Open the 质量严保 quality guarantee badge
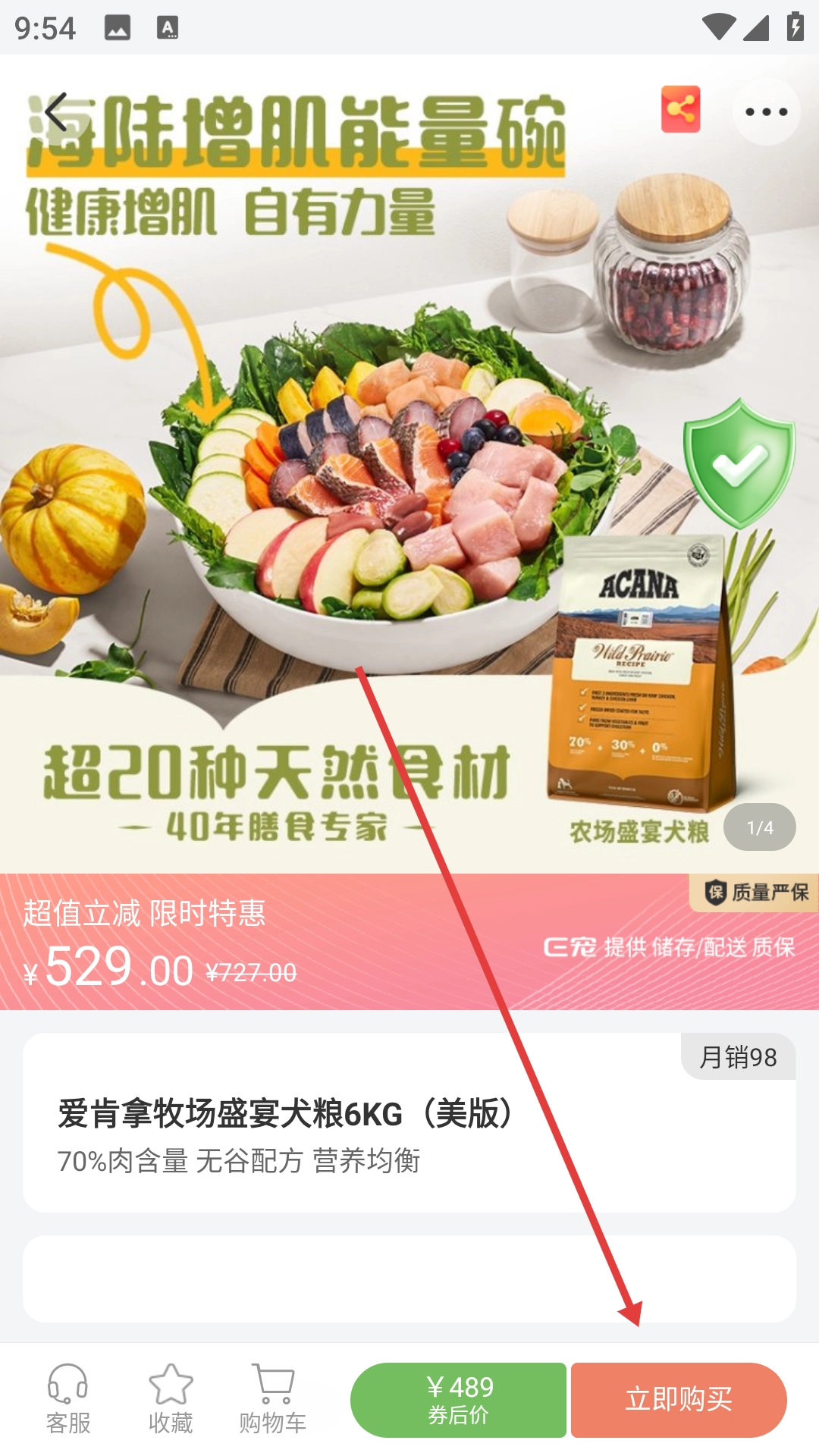 coord(756,893)
